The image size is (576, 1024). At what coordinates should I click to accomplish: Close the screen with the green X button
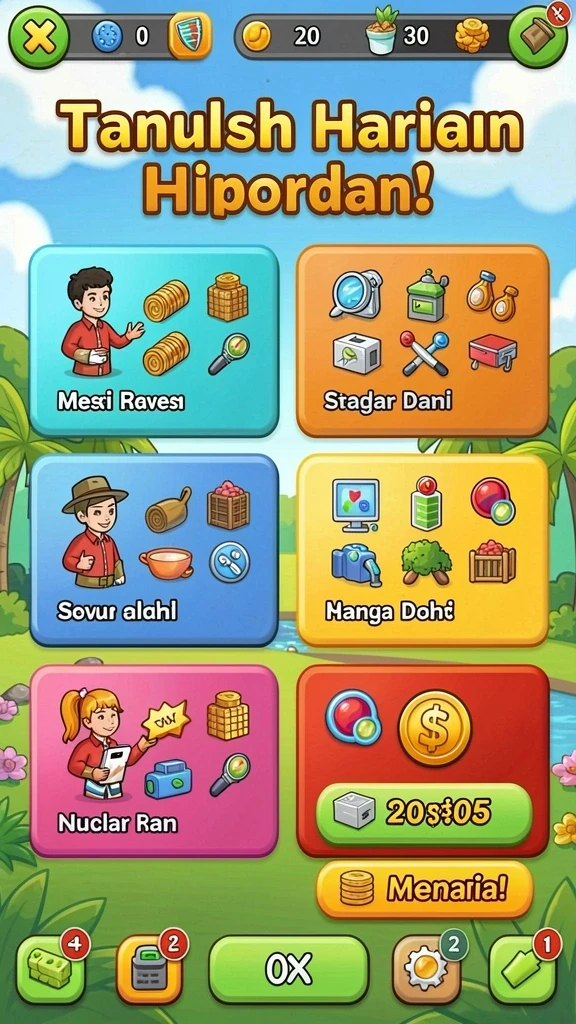(39, 37)
